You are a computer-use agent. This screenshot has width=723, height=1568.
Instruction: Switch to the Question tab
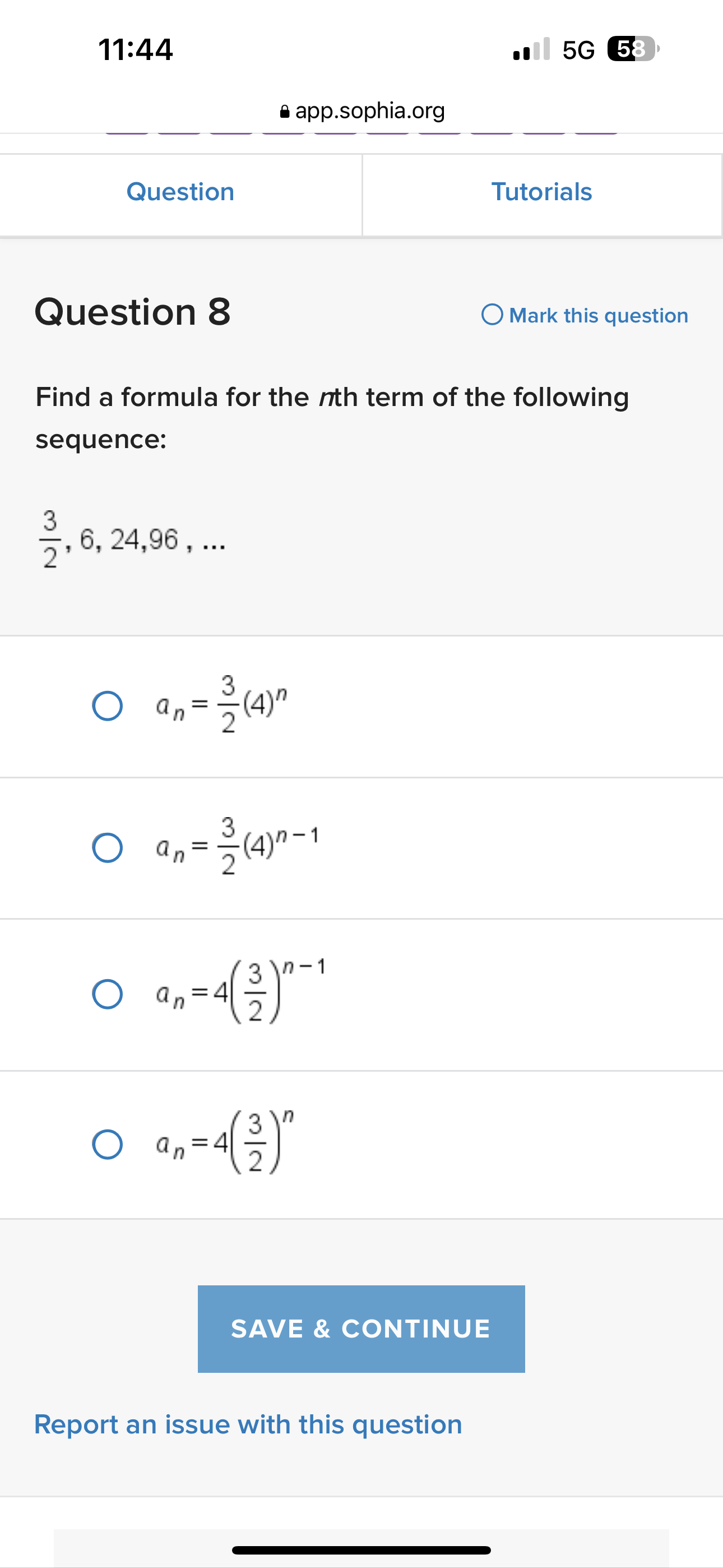pyautogui.click(x=180, y=192)
